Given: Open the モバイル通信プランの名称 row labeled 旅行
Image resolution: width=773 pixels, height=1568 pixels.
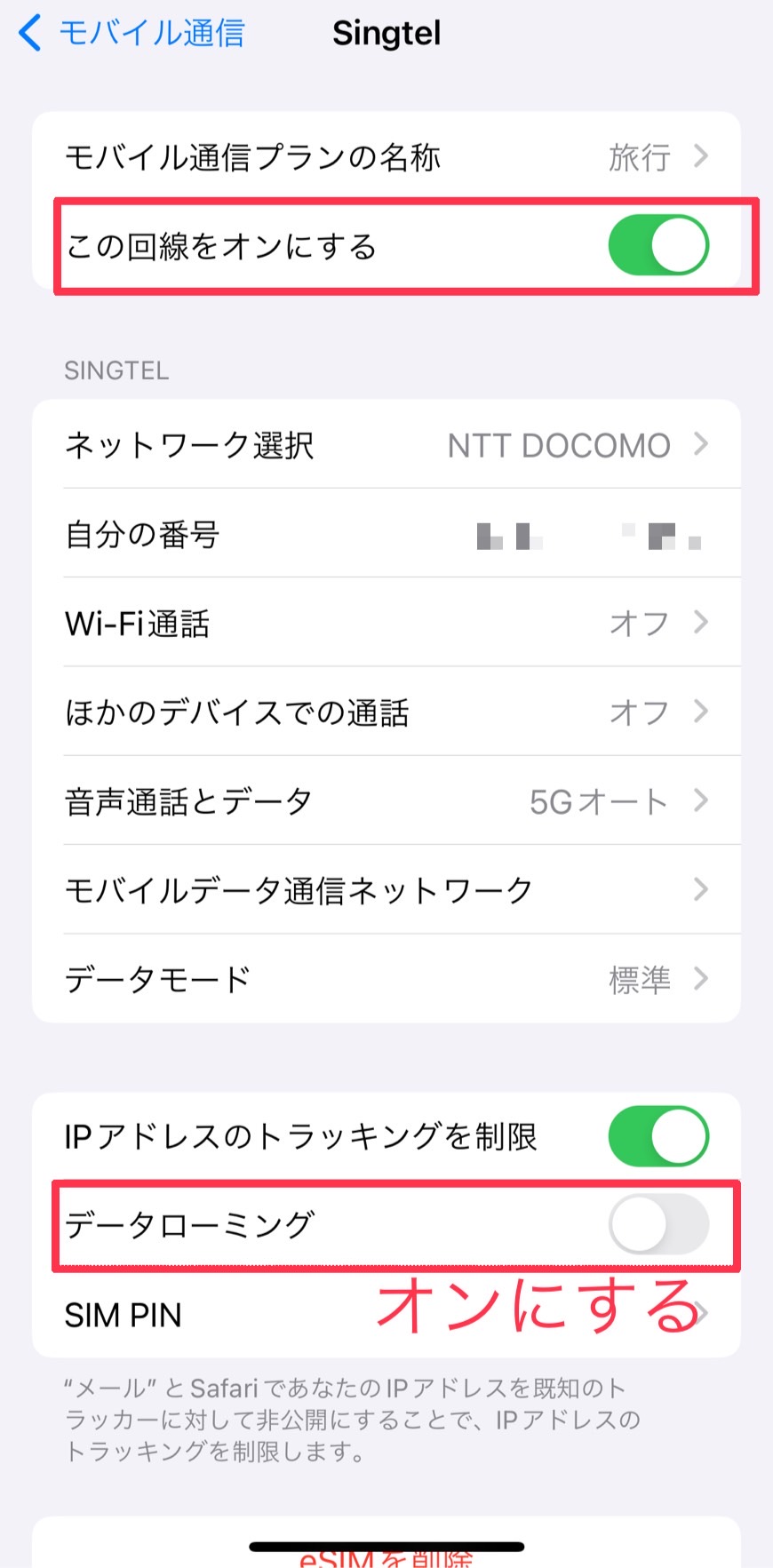Looking at the screenshot, I should 386,157.
